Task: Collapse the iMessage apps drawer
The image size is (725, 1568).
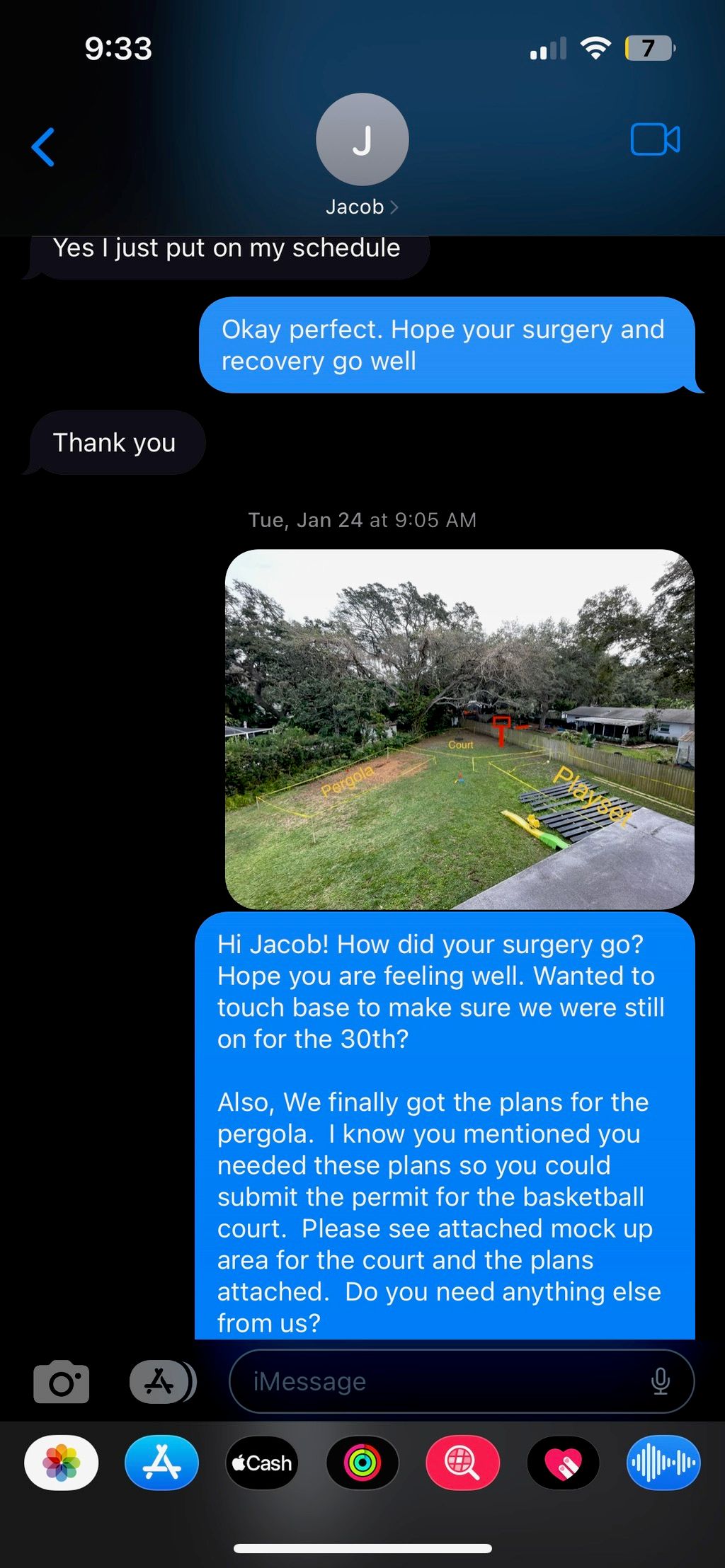Action: (162, 1381)
